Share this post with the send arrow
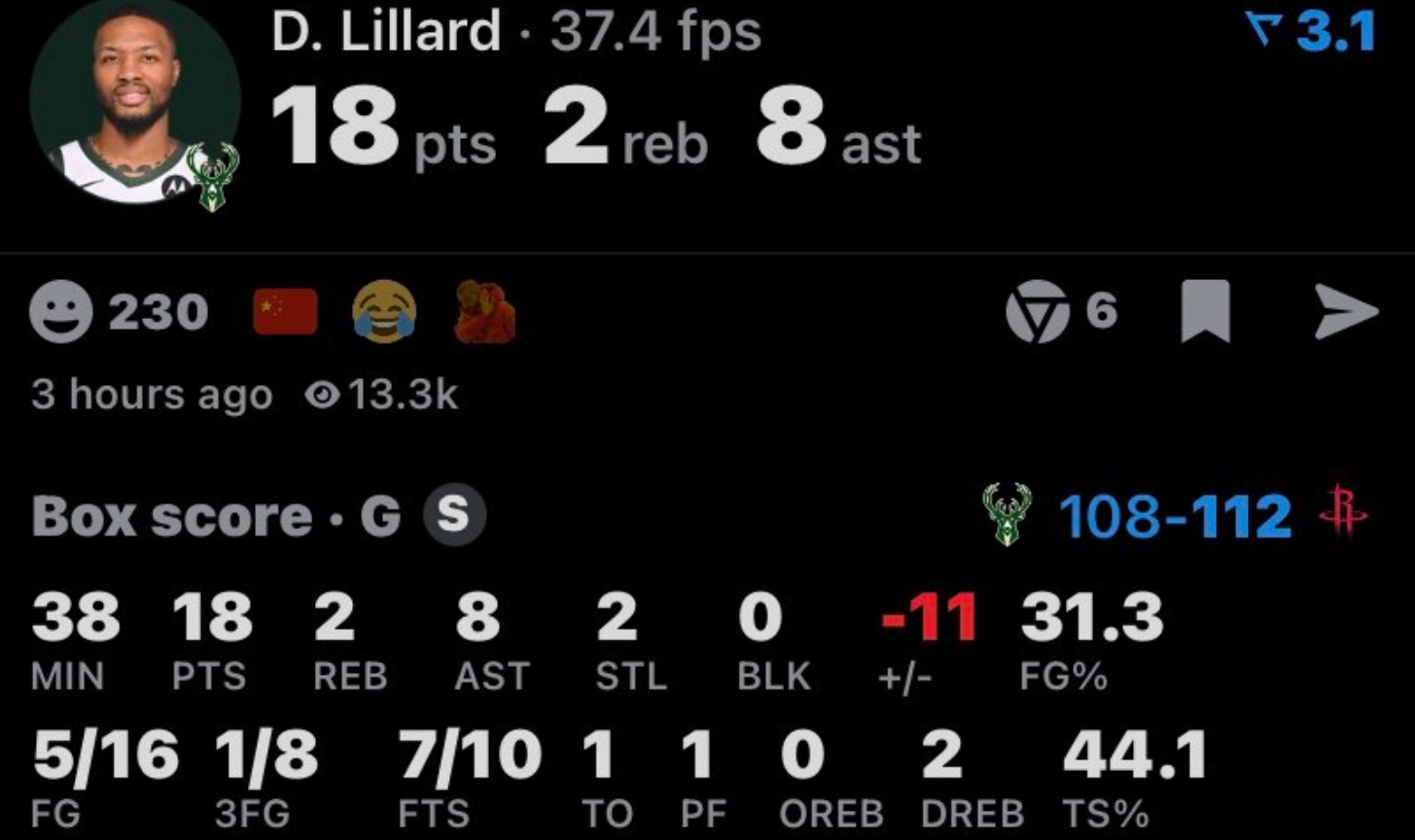The image size is (1415, 840). [1345, 313]
